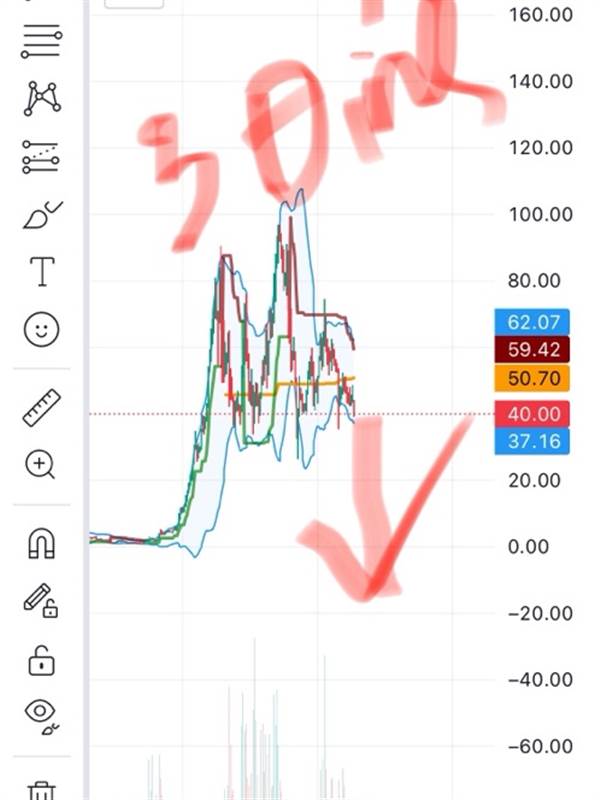Select the XABCD pattern drawing tool
Screen dimensions: 600x800
coord(42,98)
